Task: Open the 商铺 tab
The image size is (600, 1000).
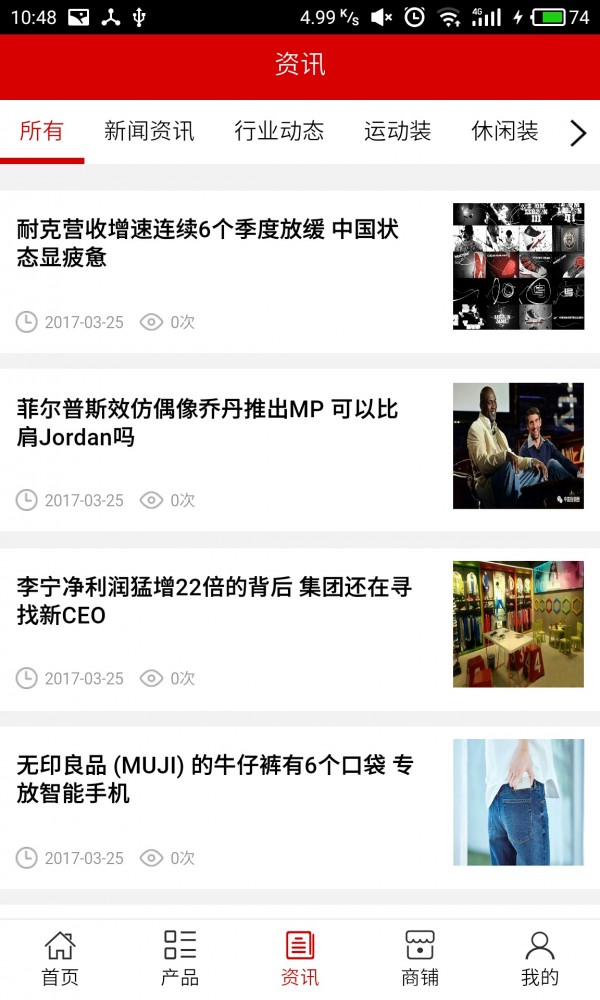Action: click(x=420, y=958)
